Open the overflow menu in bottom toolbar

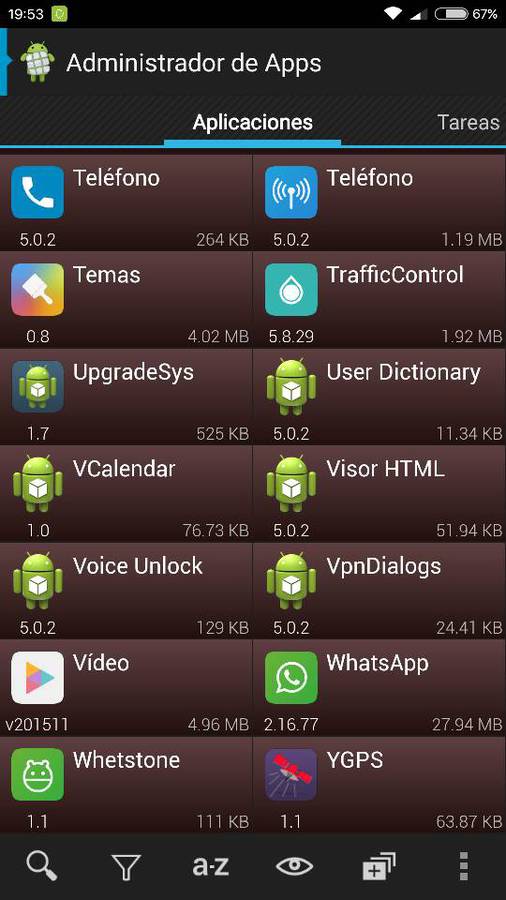pyautogui.click(x=464, y=866)
